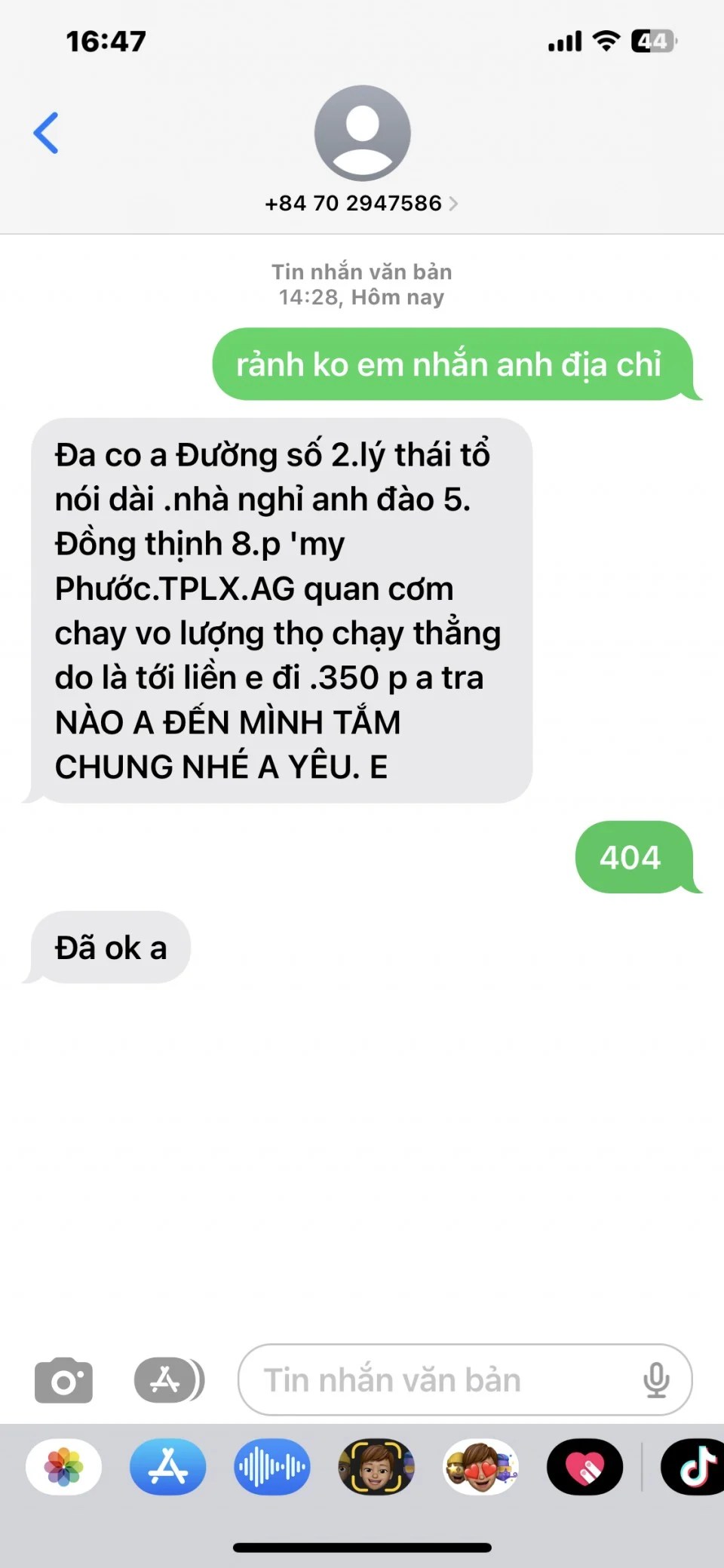The image size is (724, 1568).
Task: Open the App Store in the app strip
Action: [x=168, y=1468]
